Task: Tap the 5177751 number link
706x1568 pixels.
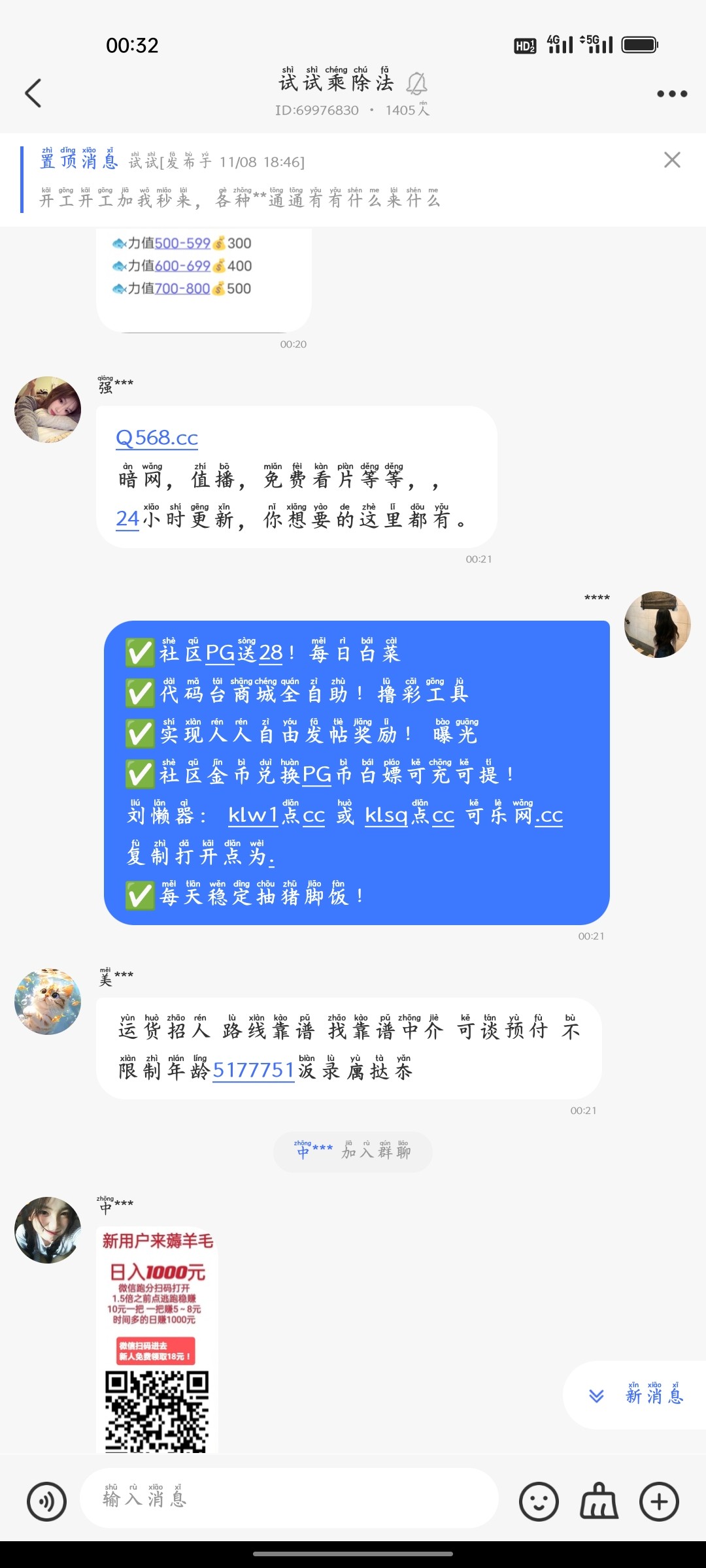Action: pos(256,1070)
